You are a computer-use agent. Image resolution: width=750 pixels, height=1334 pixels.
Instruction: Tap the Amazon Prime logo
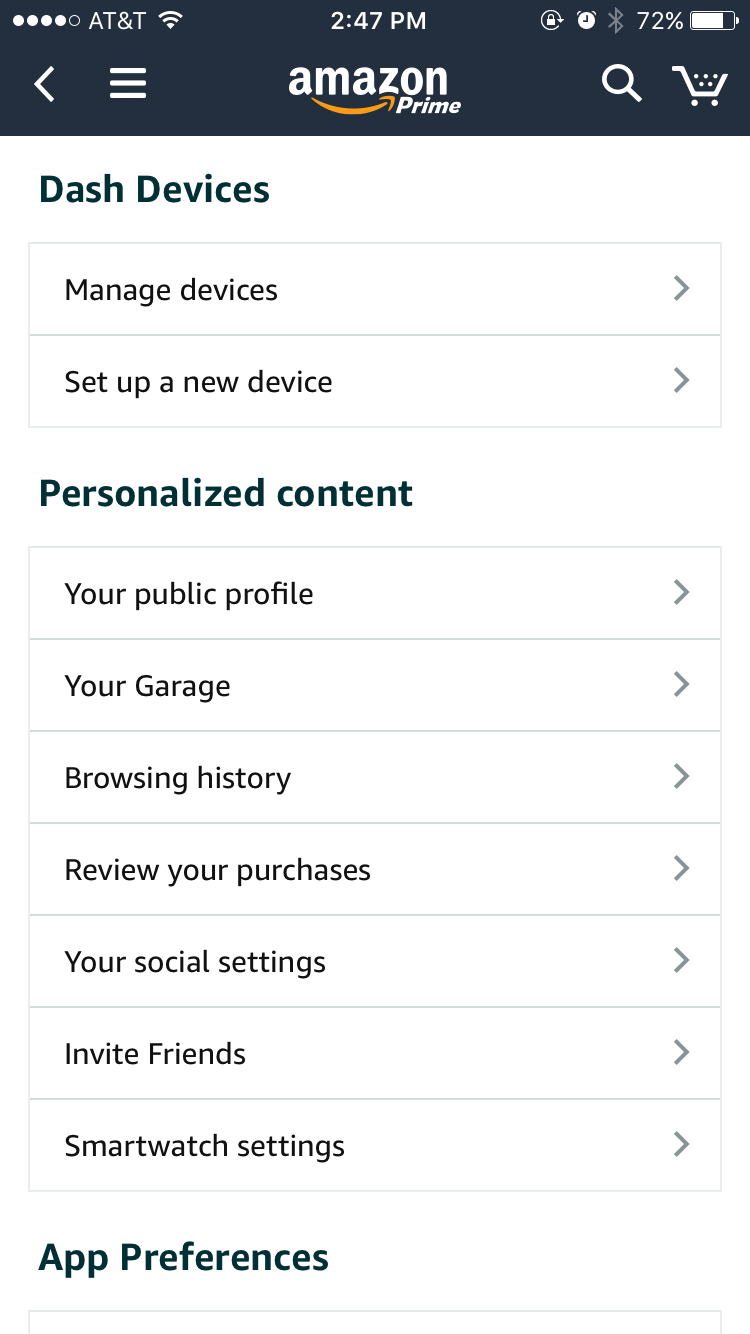[x=374, y=84]
